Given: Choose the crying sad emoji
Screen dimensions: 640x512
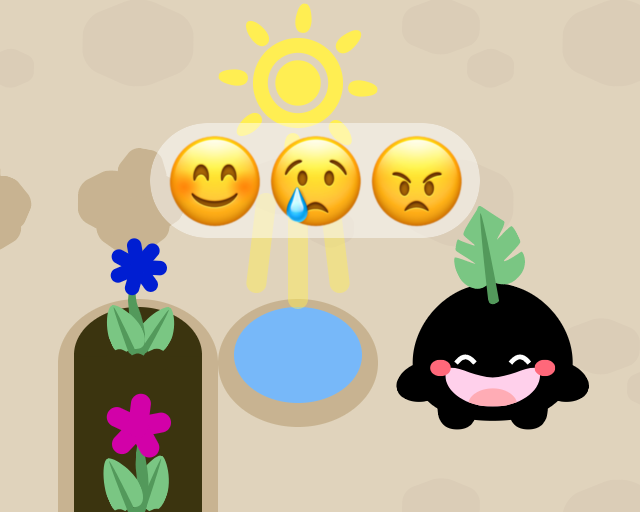Looking at the screenshot, I should [x=316, y=181].
